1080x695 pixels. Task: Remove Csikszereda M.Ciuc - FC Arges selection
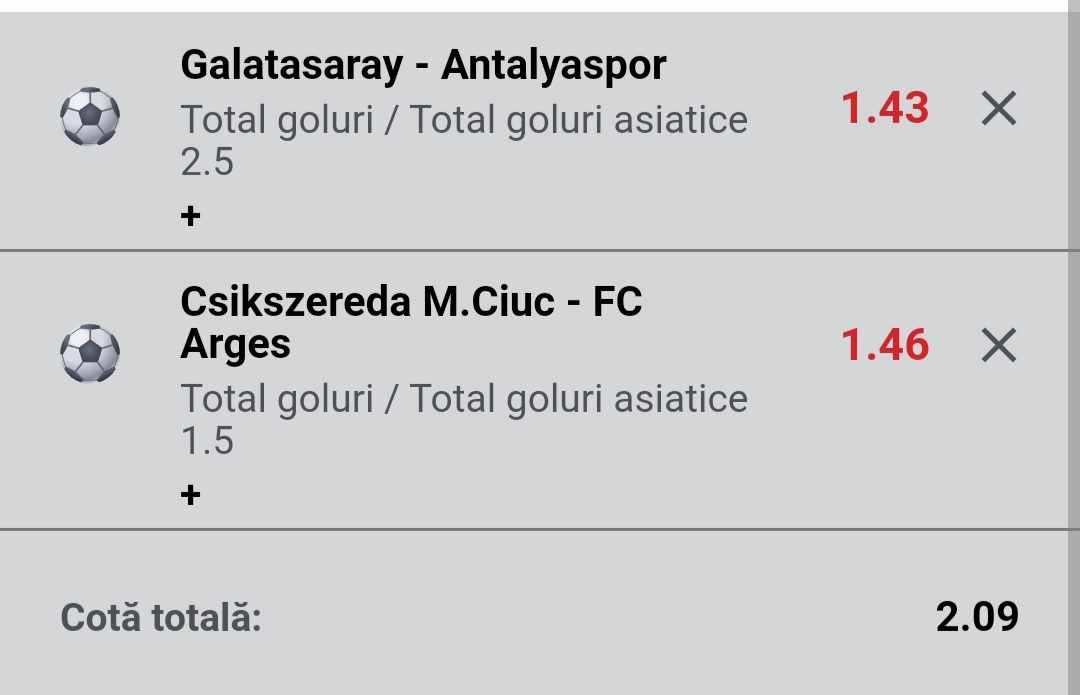pos(998,346)
